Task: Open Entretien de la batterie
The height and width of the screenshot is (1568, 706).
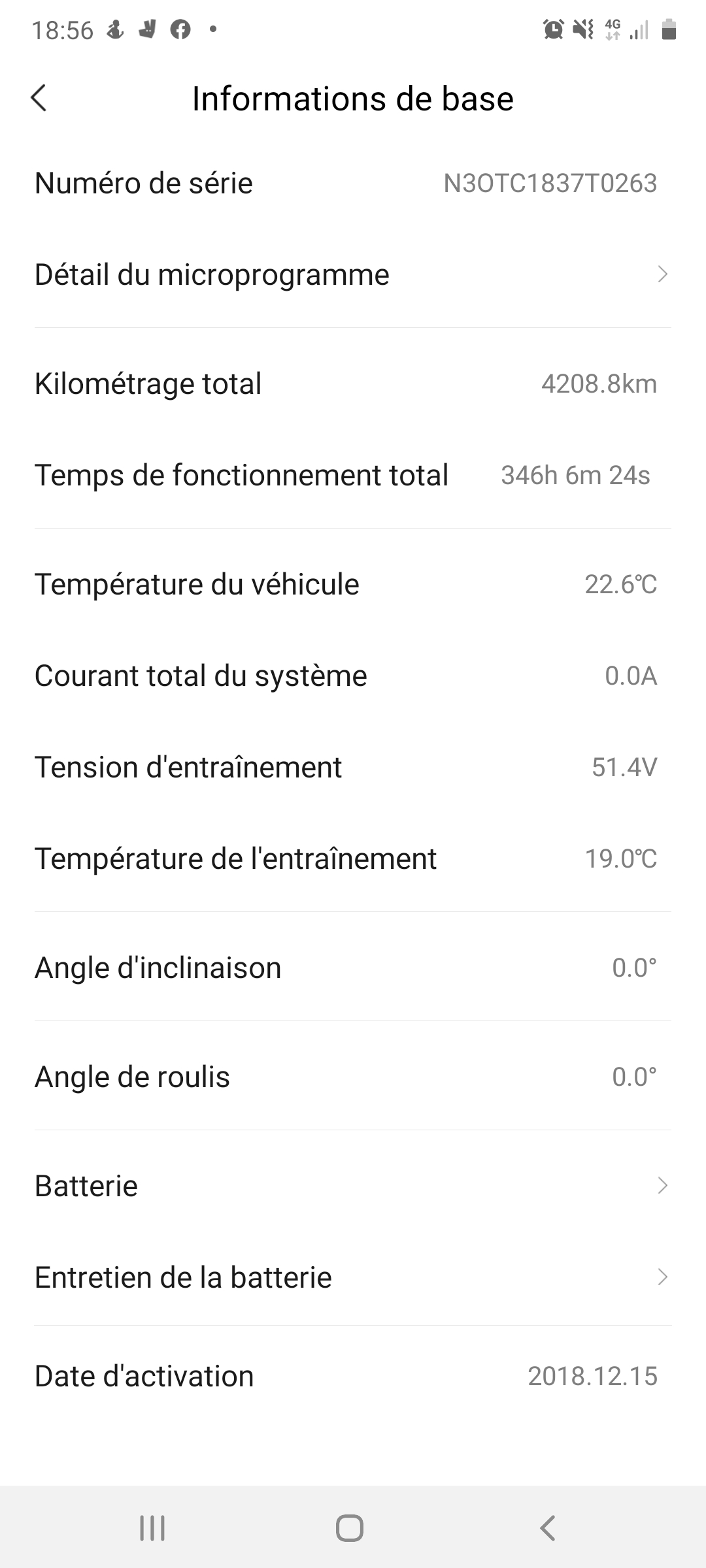Action: (x=353, y=1277)
